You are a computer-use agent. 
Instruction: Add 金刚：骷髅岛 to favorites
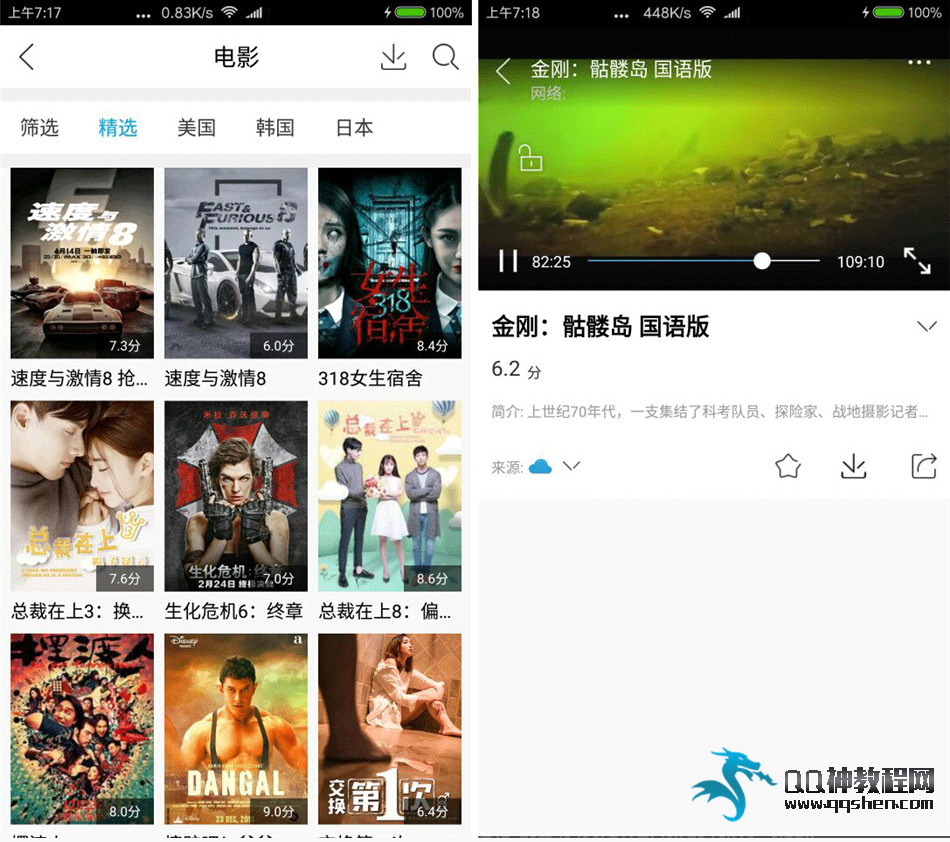(x=787, y=466)
